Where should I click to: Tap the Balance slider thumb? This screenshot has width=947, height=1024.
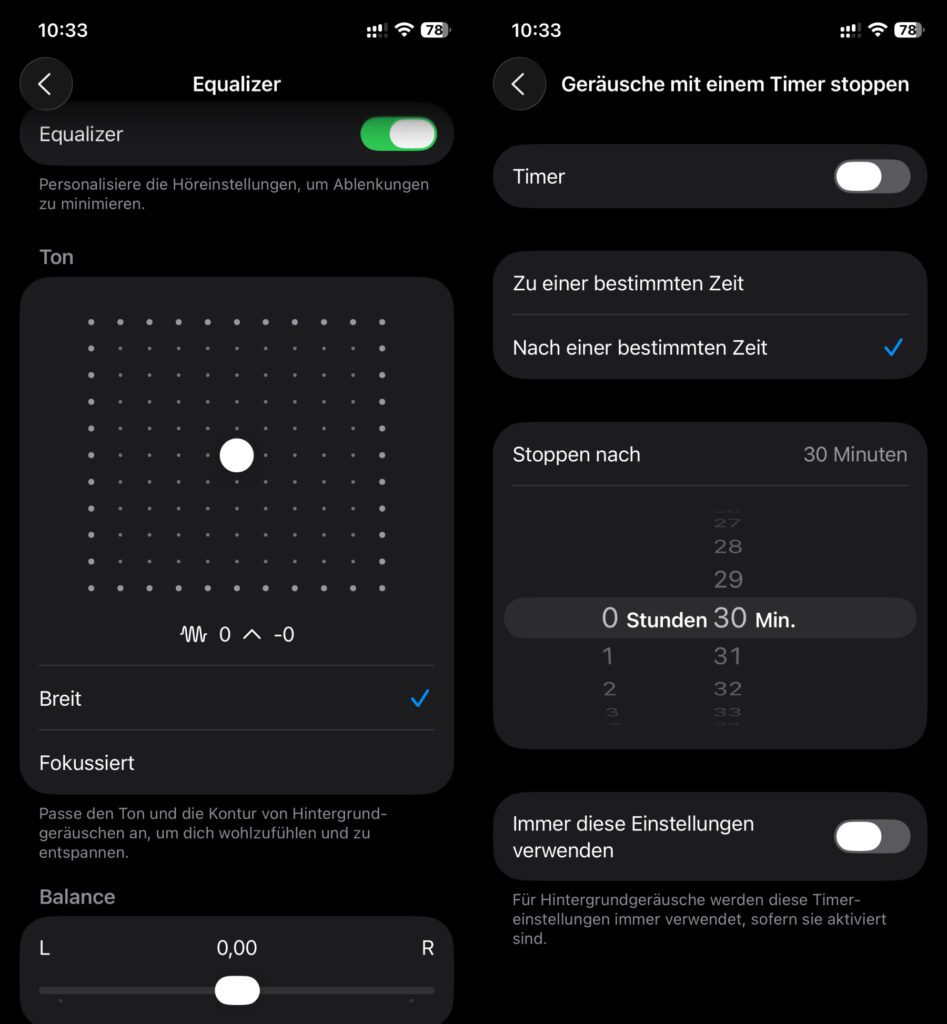[x=237, y=990]
